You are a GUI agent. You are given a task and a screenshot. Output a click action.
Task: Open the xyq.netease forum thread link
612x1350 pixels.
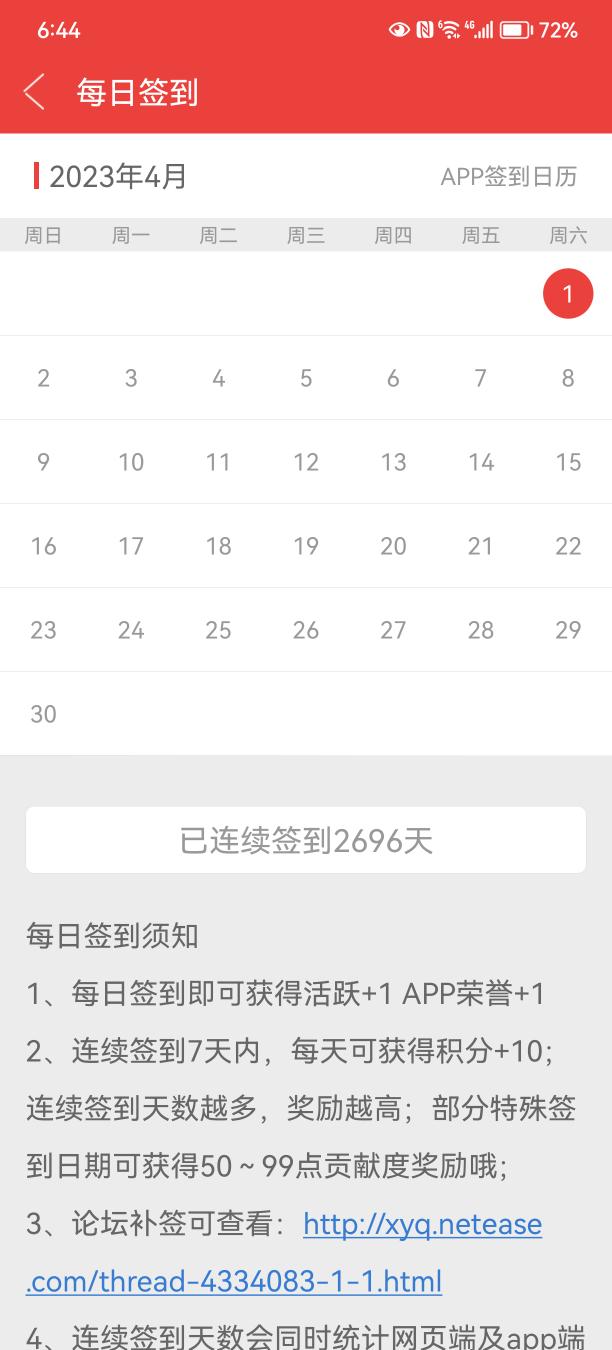click(422, 1225)
